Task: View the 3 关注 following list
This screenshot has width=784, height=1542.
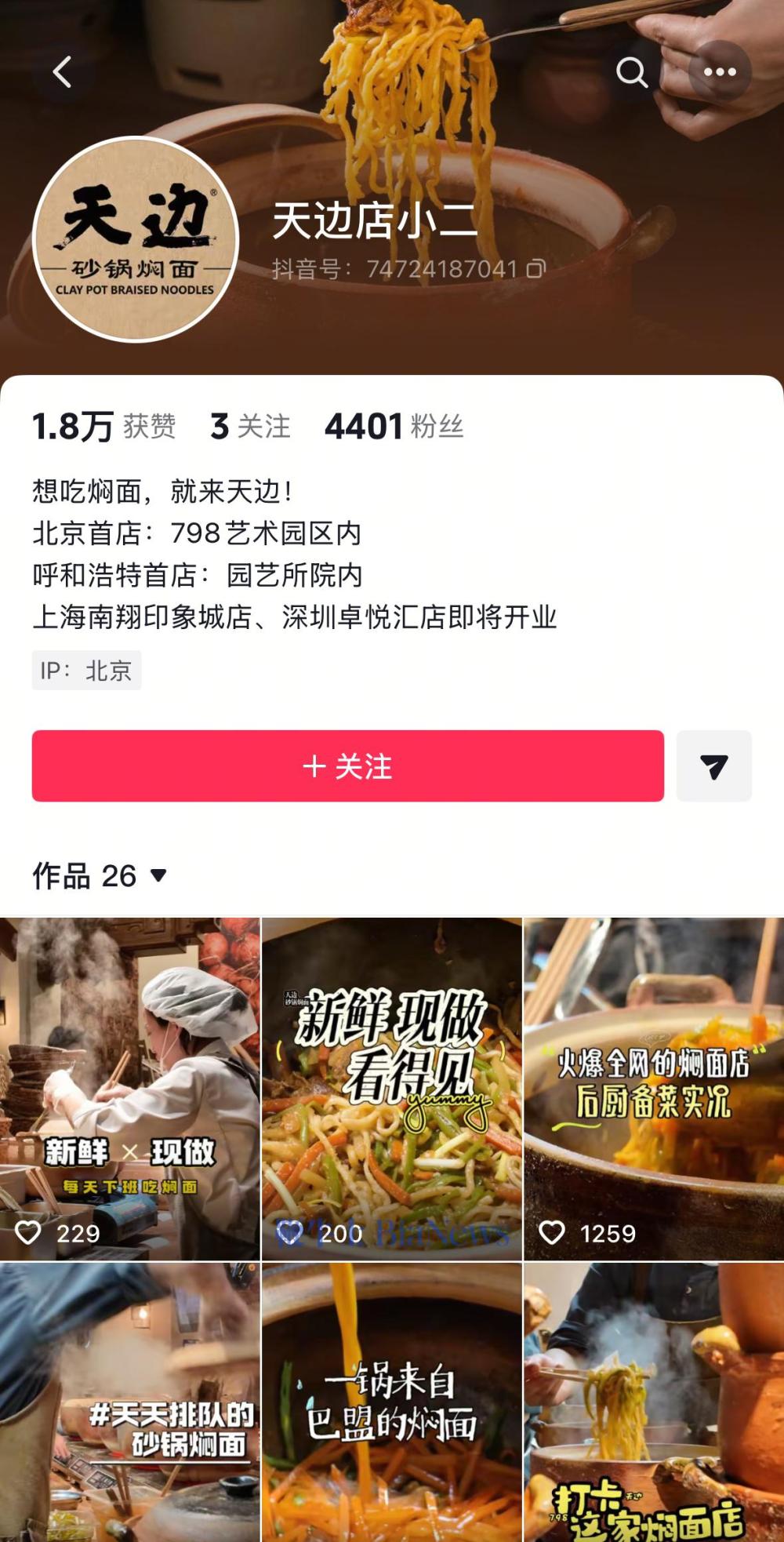Action: click(250, 427)
